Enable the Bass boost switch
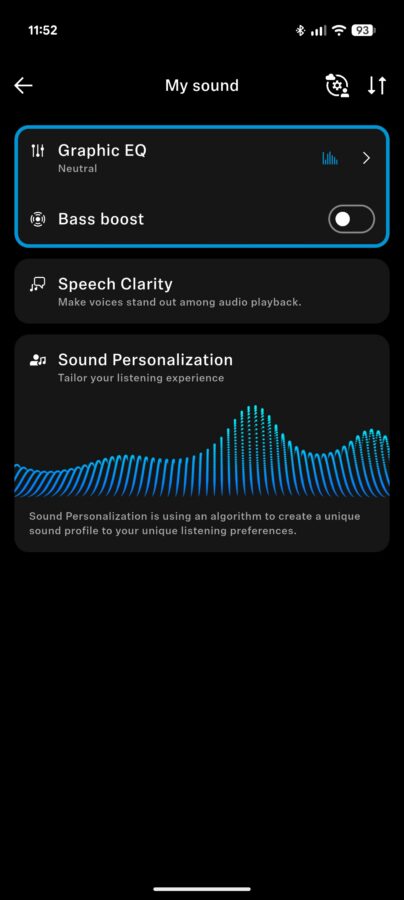 (351, 219)
